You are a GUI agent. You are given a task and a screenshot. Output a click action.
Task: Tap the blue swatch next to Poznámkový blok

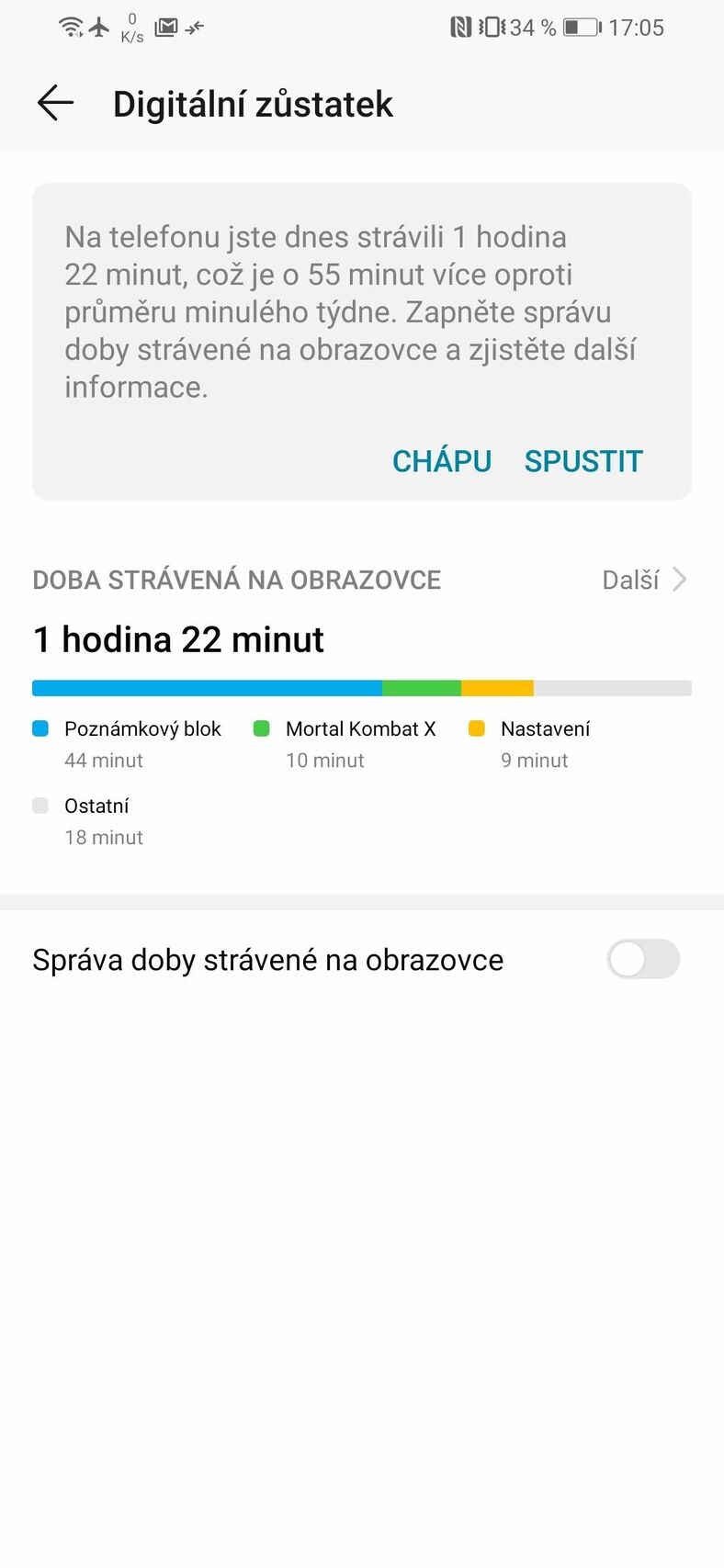click(x=40, y=728)
